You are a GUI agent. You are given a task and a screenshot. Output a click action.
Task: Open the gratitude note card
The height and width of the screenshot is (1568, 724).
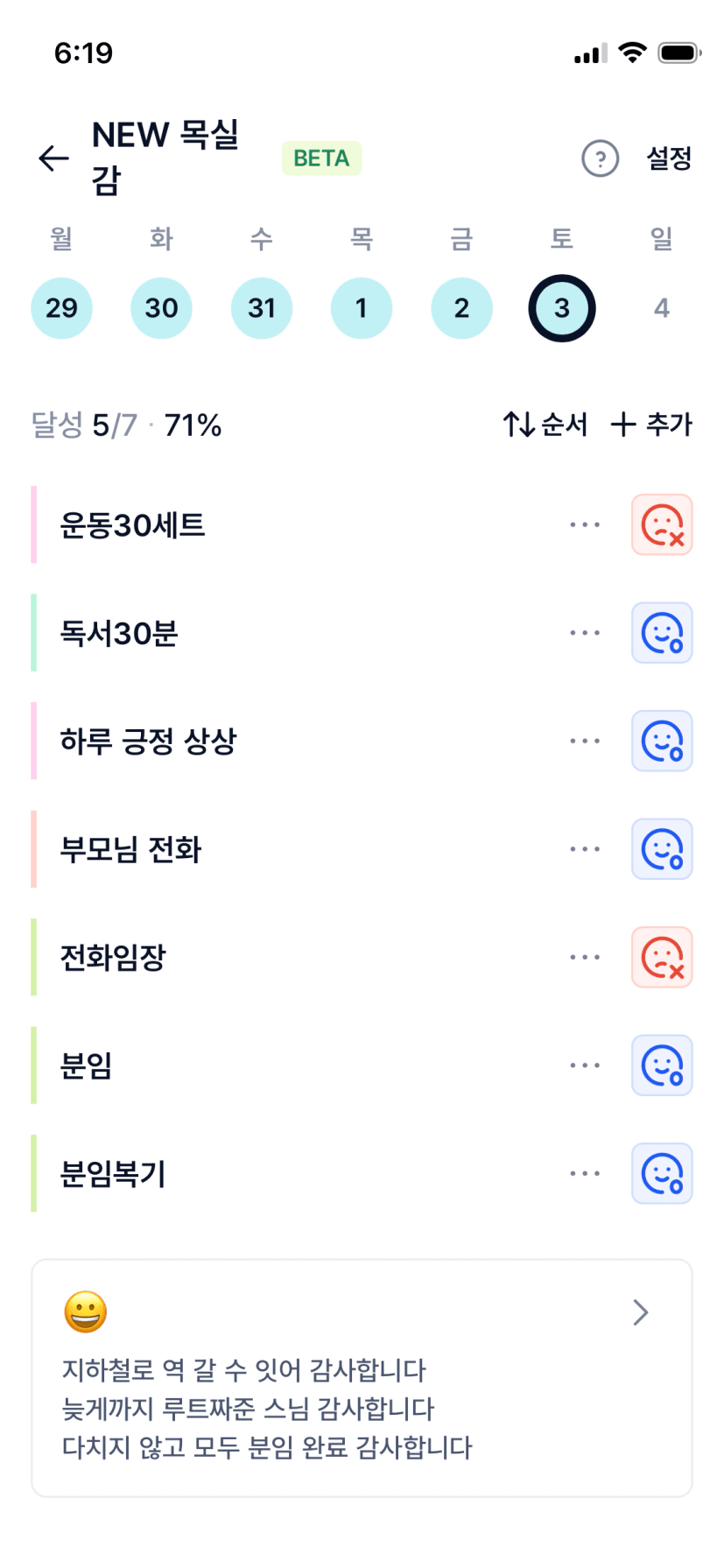[362, 1378]
